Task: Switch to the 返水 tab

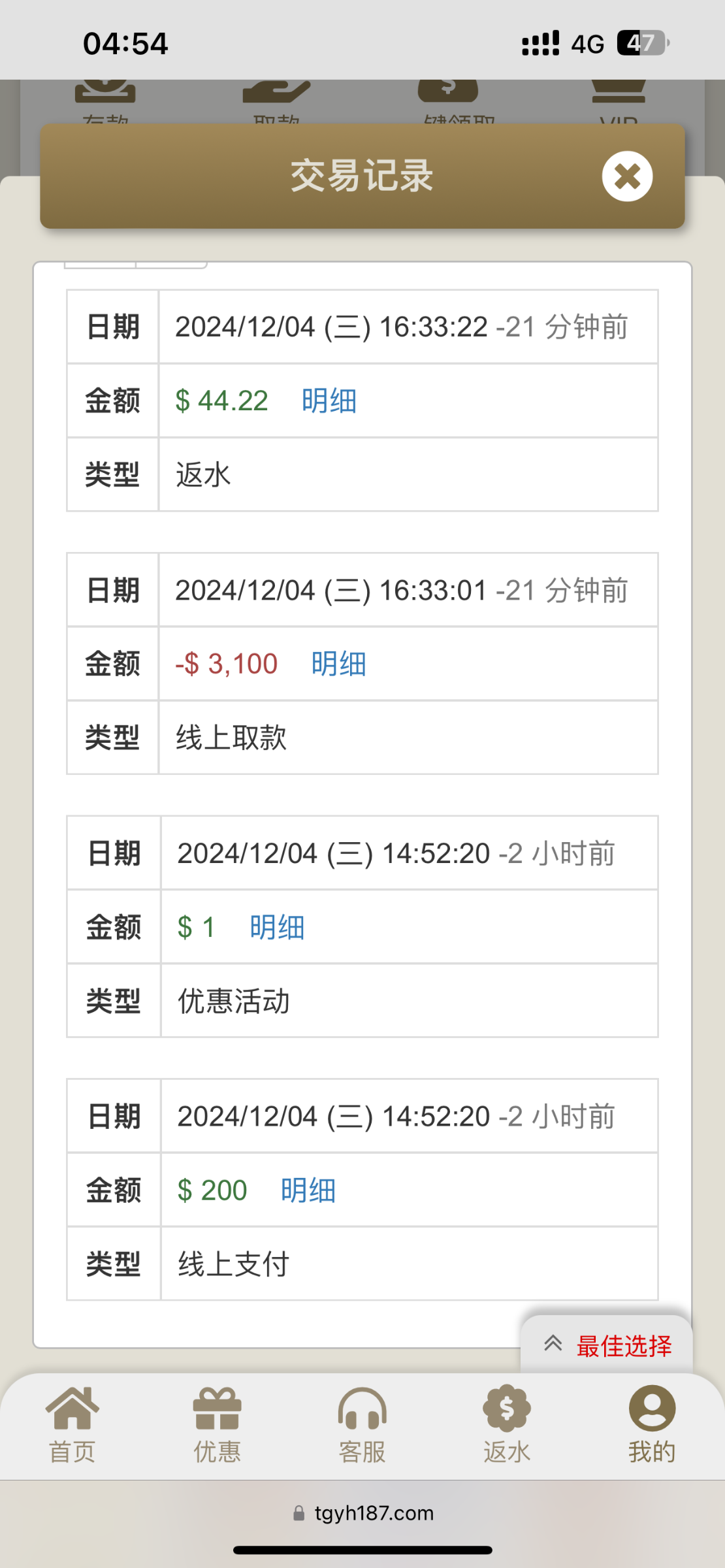Action: (x=507, y=1425)
